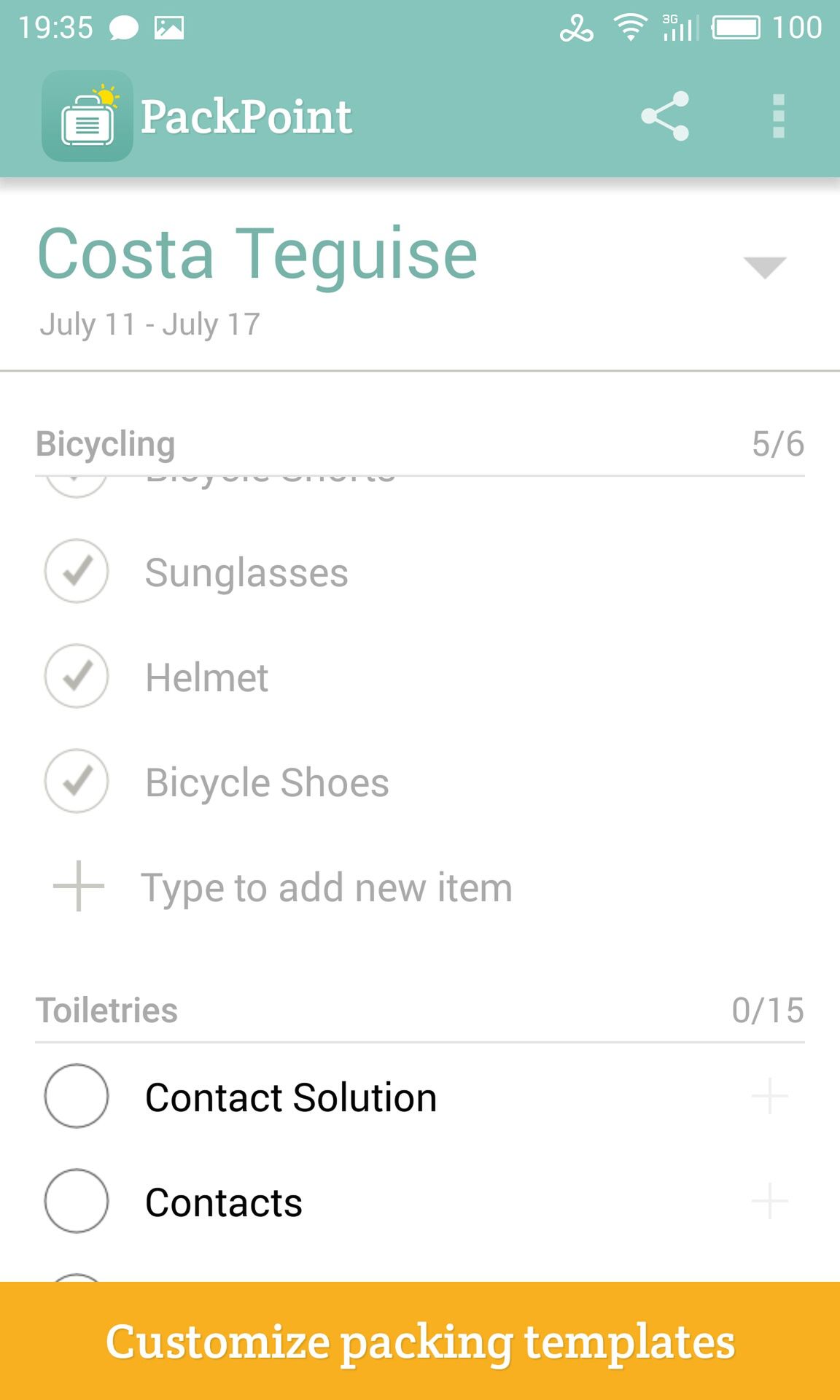Screen dimensions: 840x1400
Task: Uncheck Bicycle Shoes
Action: pyautogui.click(x=77, y=781)
